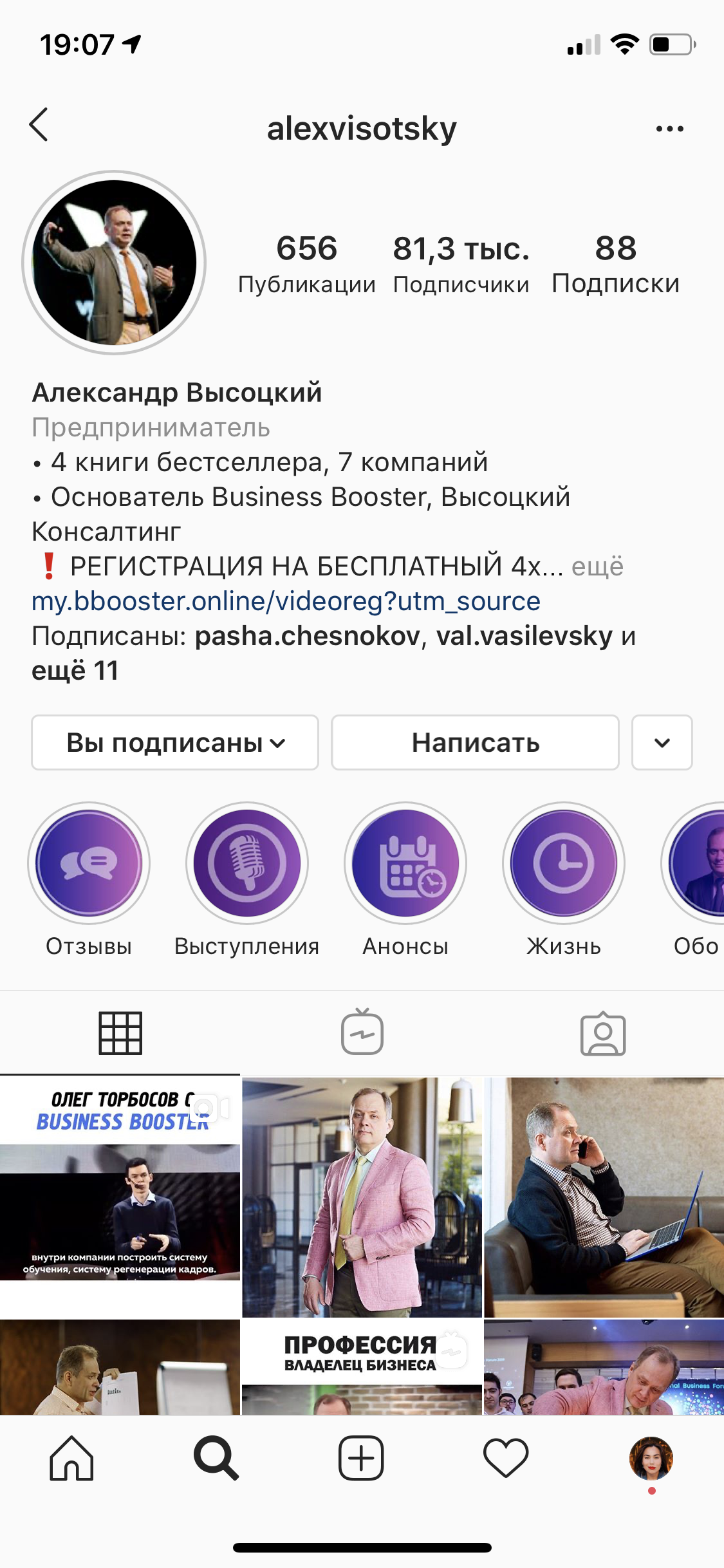Go to the home feed
724x1568 pixels.
[72, 1459]
